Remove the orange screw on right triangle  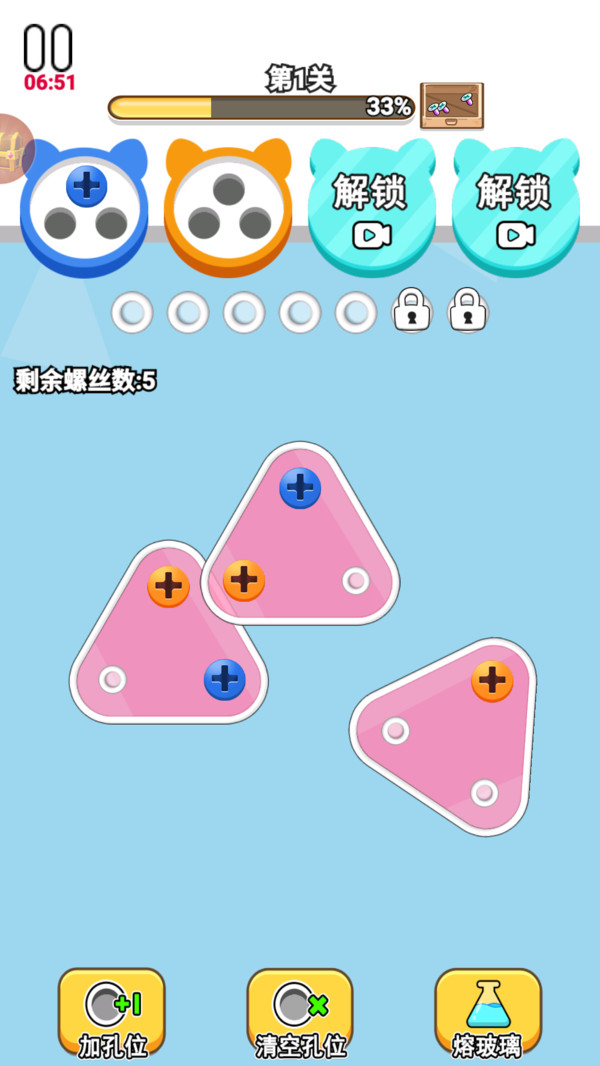click(491, 681)
